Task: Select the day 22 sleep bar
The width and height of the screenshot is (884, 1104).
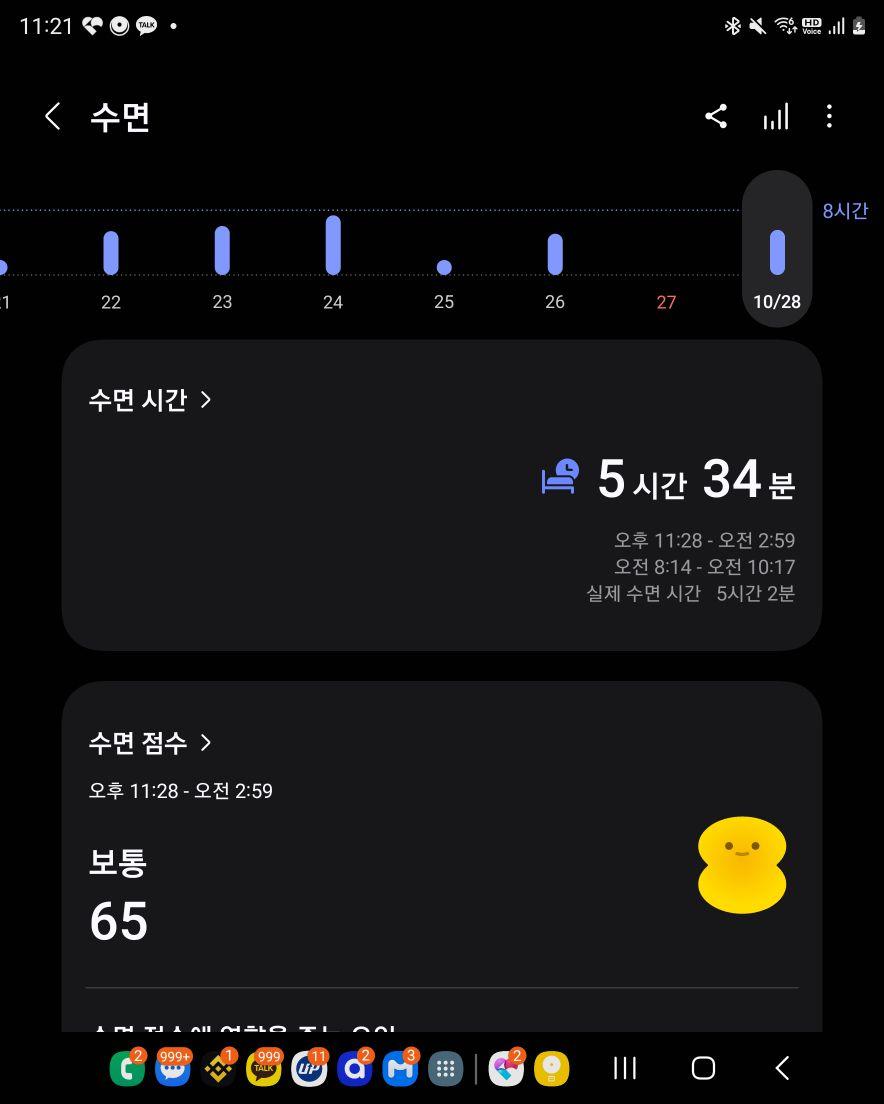Action: pyautogui.click(x=111, y=254)
